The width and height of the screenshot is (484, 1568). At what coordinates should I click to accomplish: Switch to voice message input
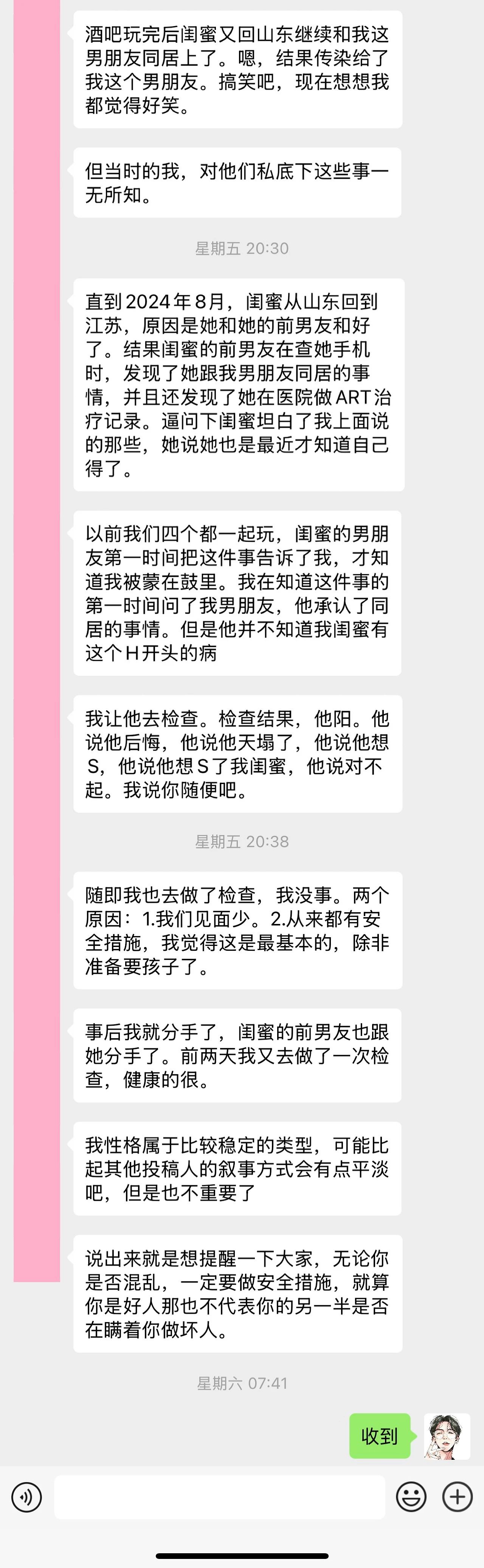pos(27,1496)
